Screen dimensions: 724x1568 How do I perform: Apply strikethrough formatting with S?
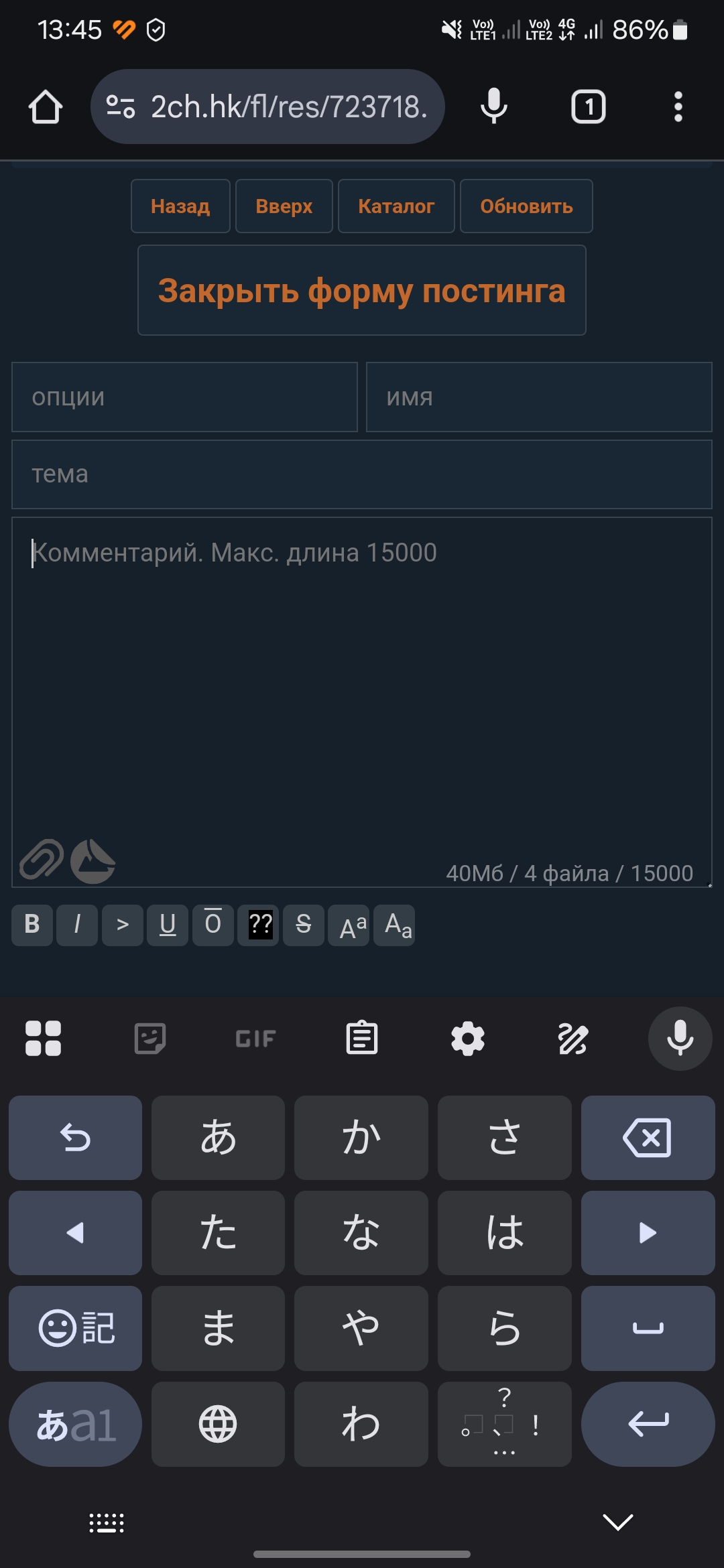pyautogui.click(x=304, y=925)
